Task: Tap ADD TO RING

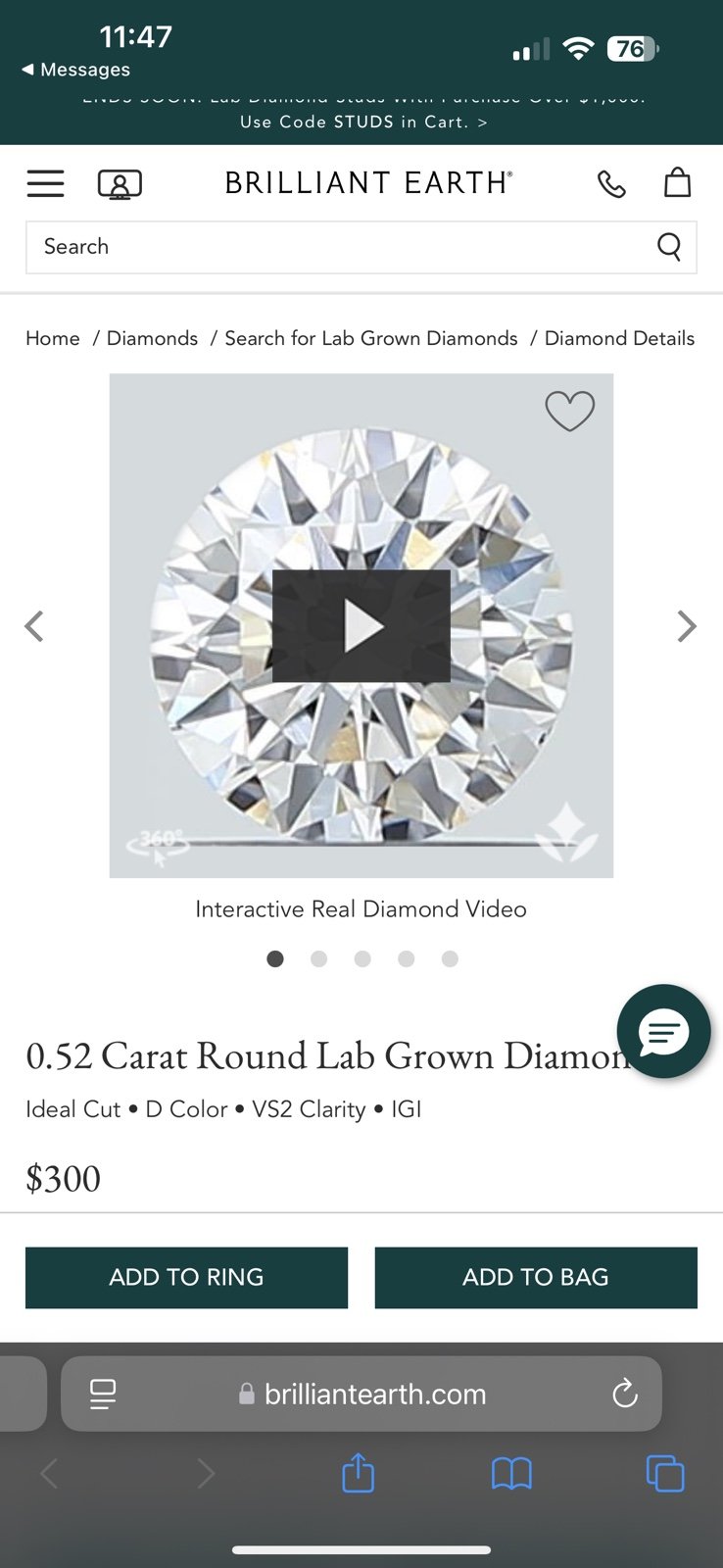Action: pos(186,1277)
